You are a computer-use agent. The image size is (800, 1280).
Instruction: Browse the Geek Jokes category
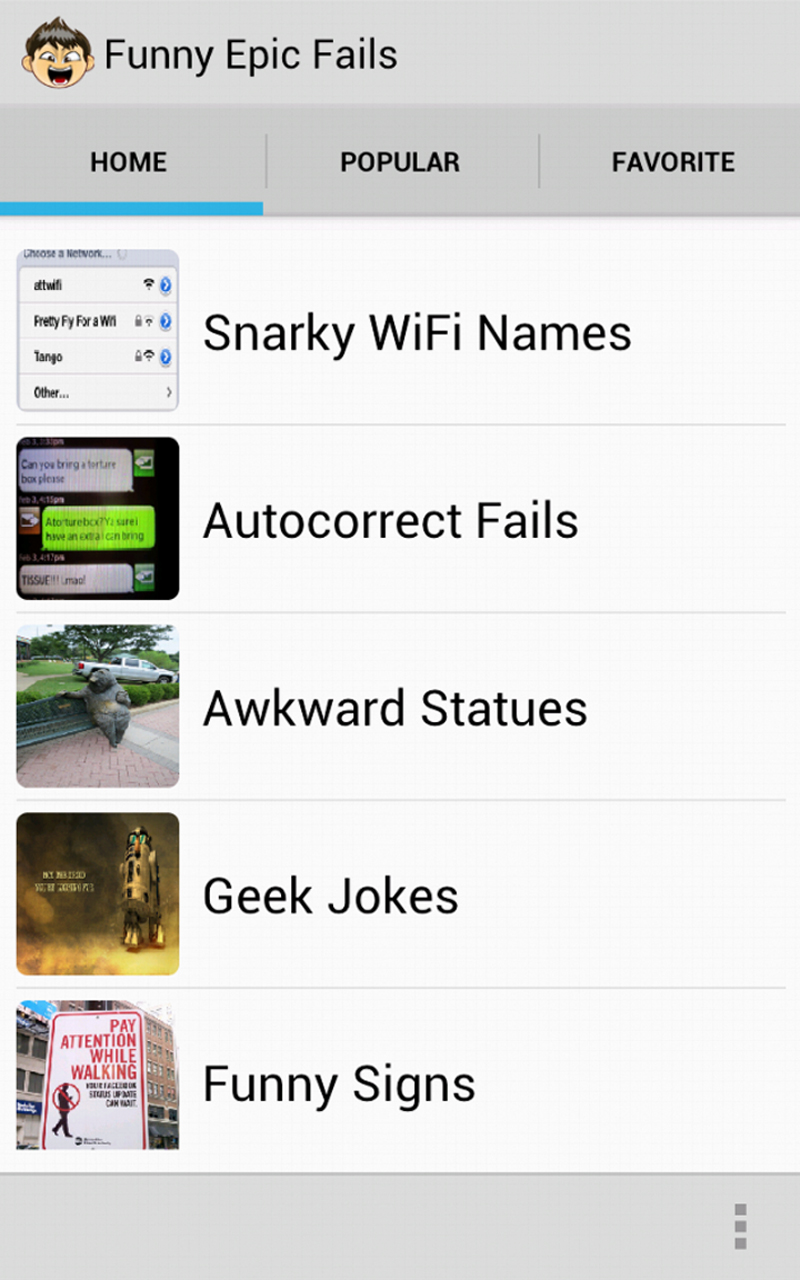tap(330, 896)
